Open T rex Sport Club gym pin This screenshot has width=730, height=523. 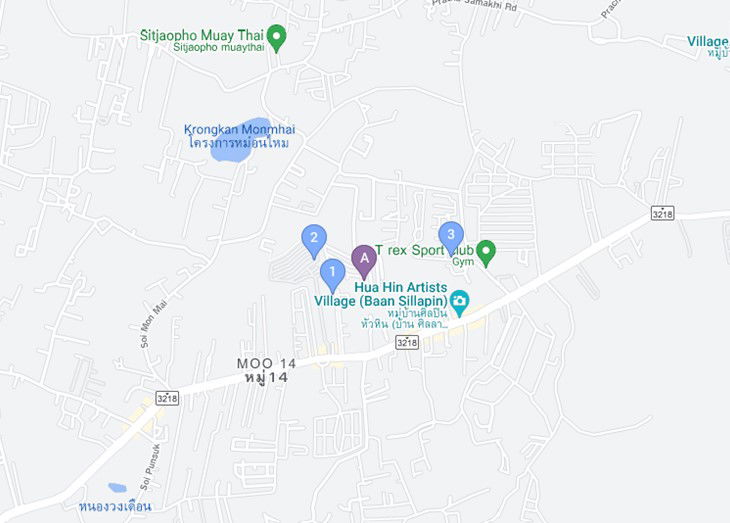coord(486,251)
